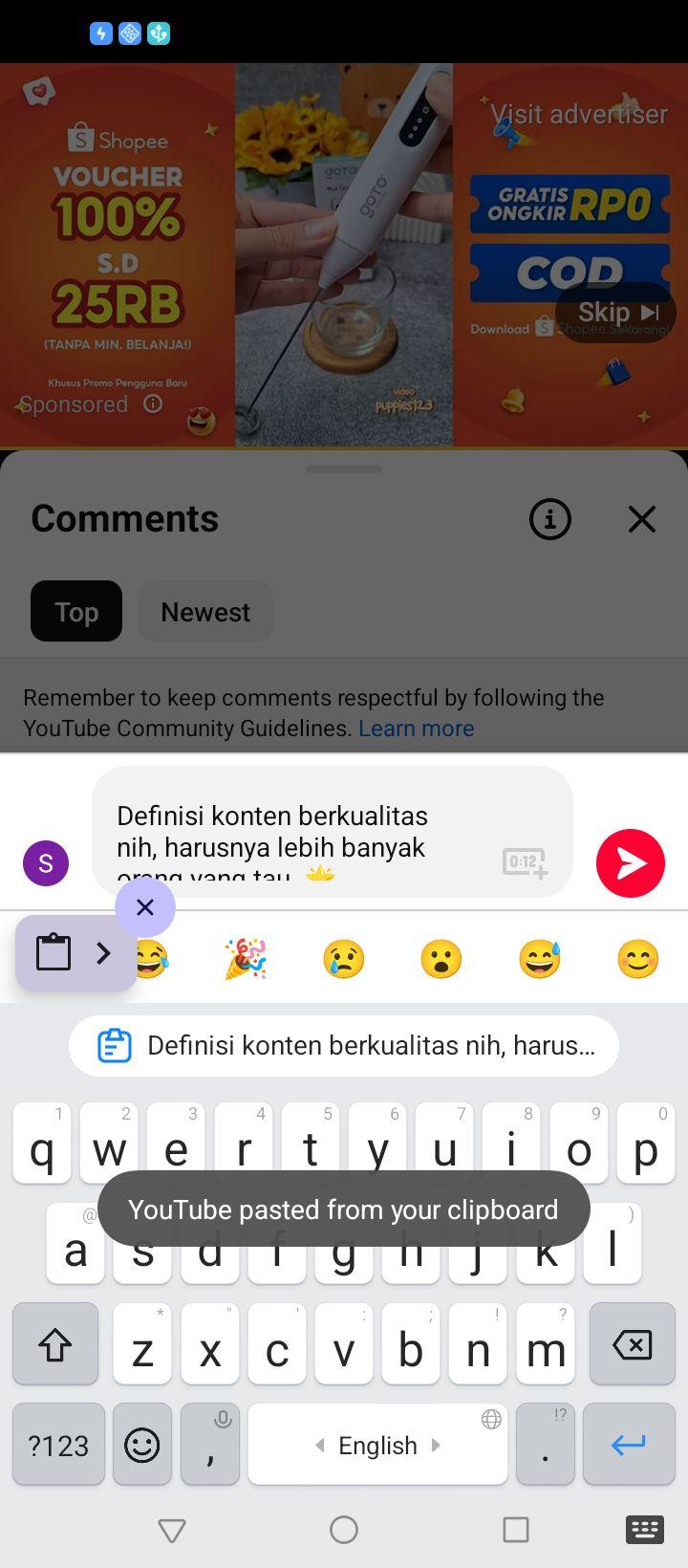This screenshot has height=1568, width=688.
Task: Insert the crying face emoji
Action: (344, 959)
